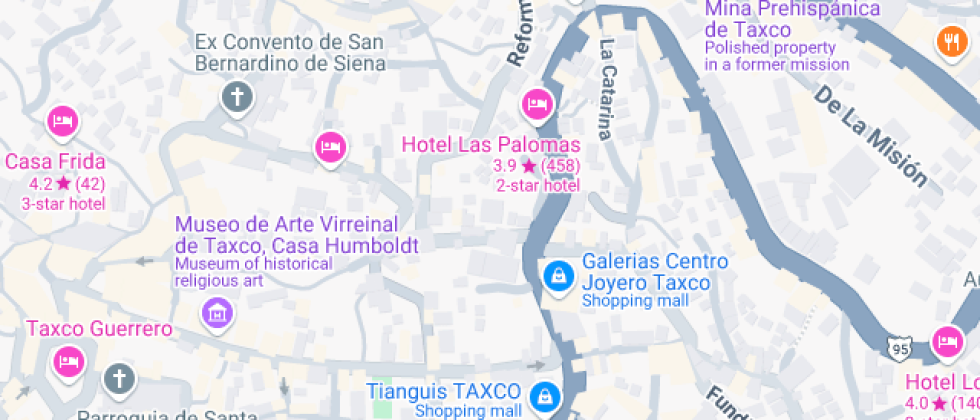
Task: Select the unlabeled hotel pin beside the convent
Action: 330,148
